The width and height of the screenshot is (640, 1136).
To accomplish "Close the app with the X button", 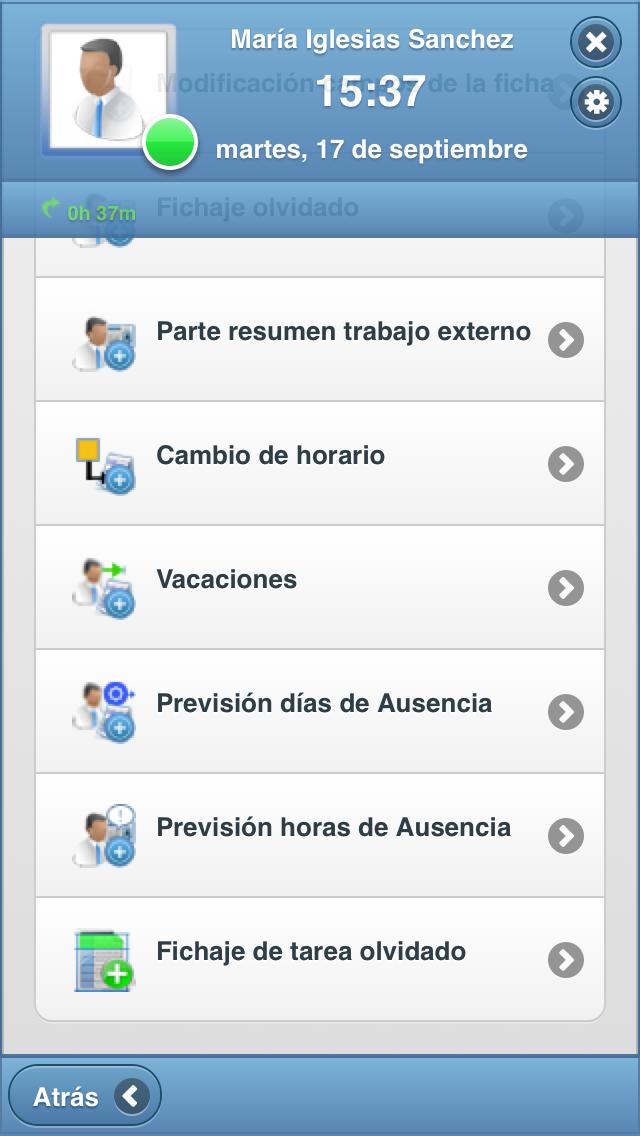I will [596, 42].
